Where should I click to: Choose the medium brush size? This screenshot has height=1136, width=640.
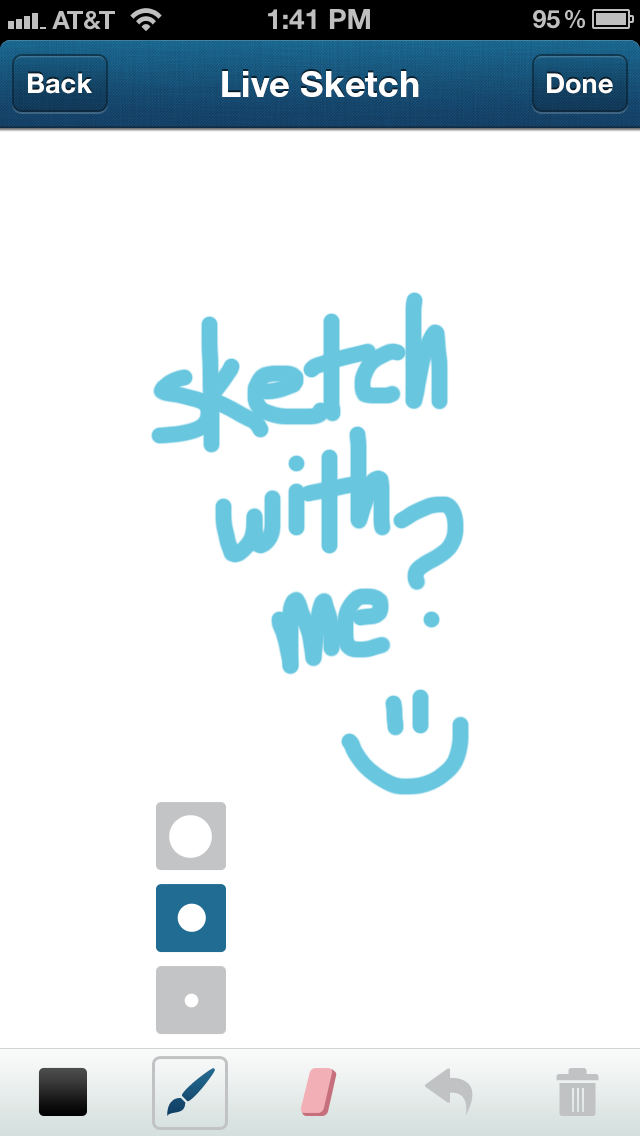click(191, 918)
